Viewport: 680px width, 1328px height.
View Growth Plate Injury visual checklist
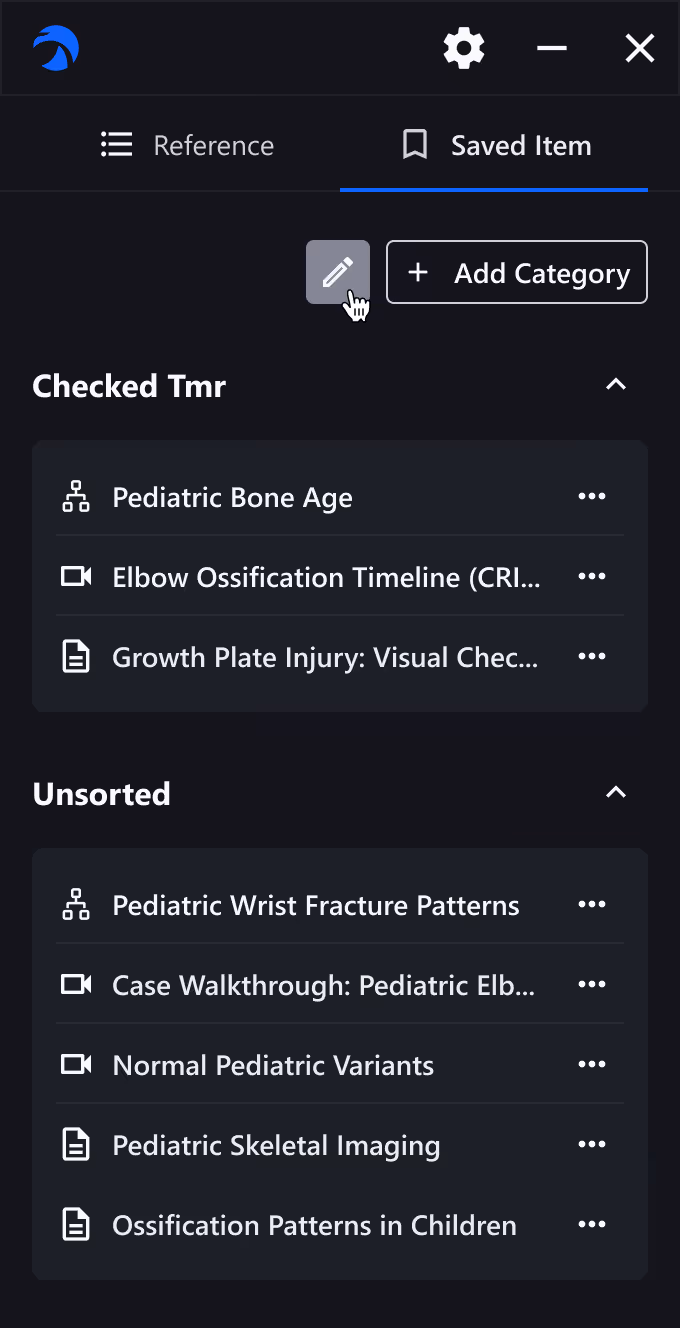pos(325,657)
